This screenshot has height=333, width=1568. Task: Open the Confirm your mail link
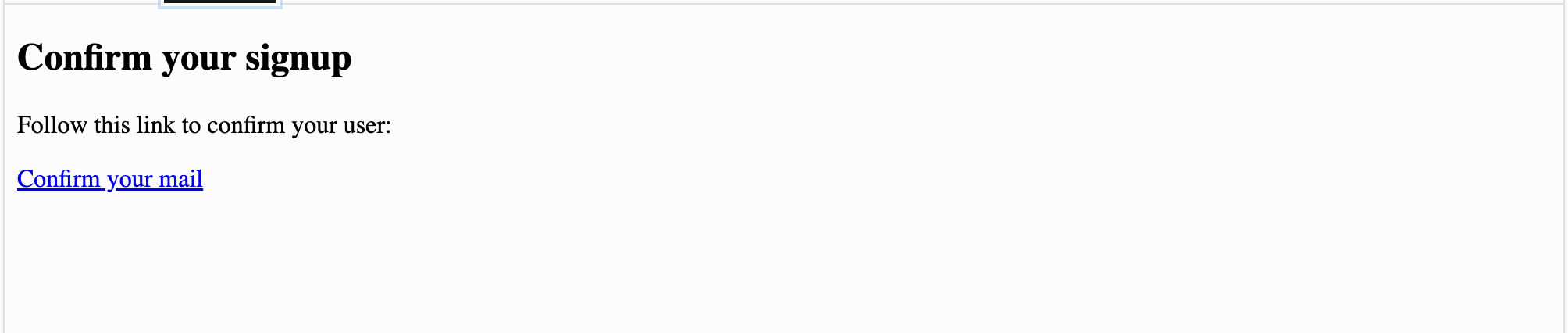(x=110, y=180)
